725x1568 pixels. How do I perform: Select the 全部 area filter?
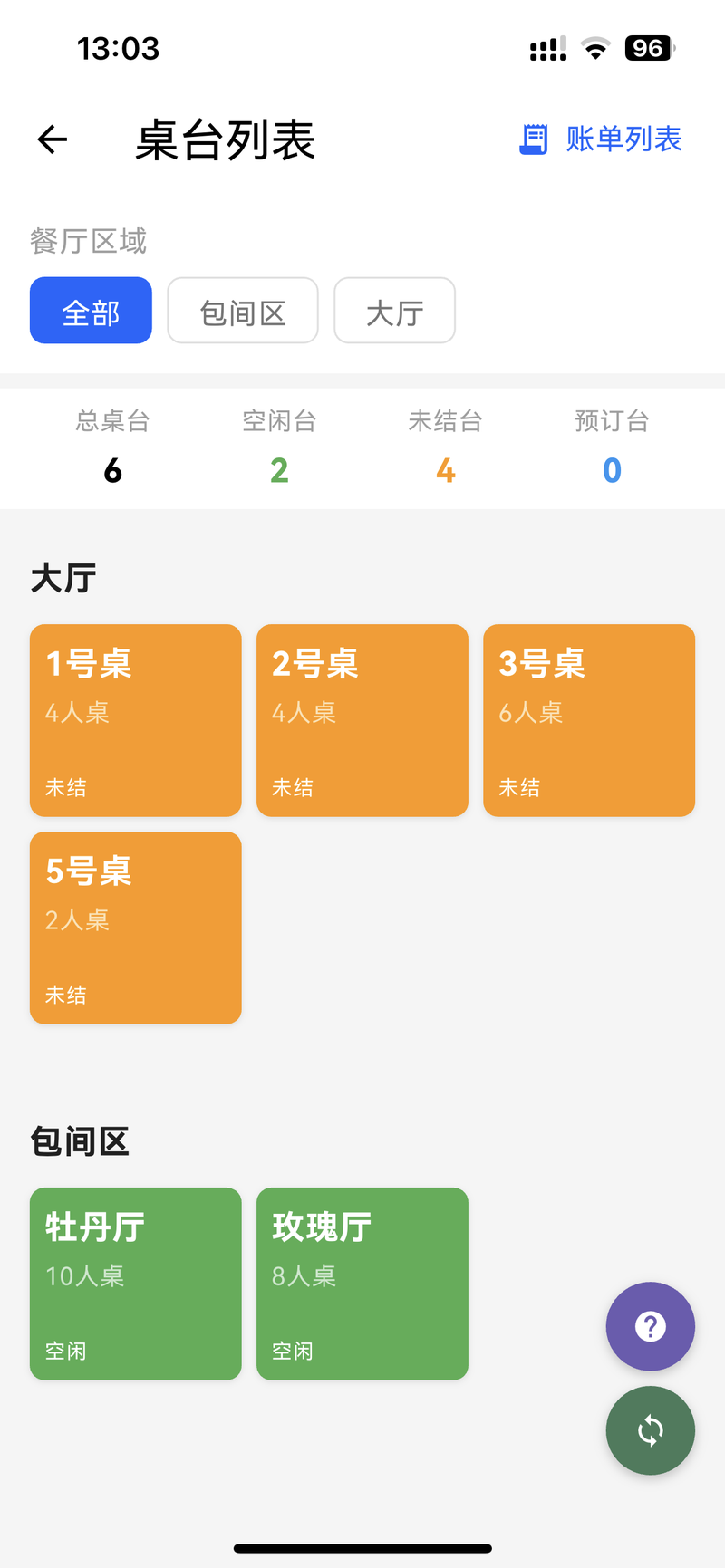91,311
